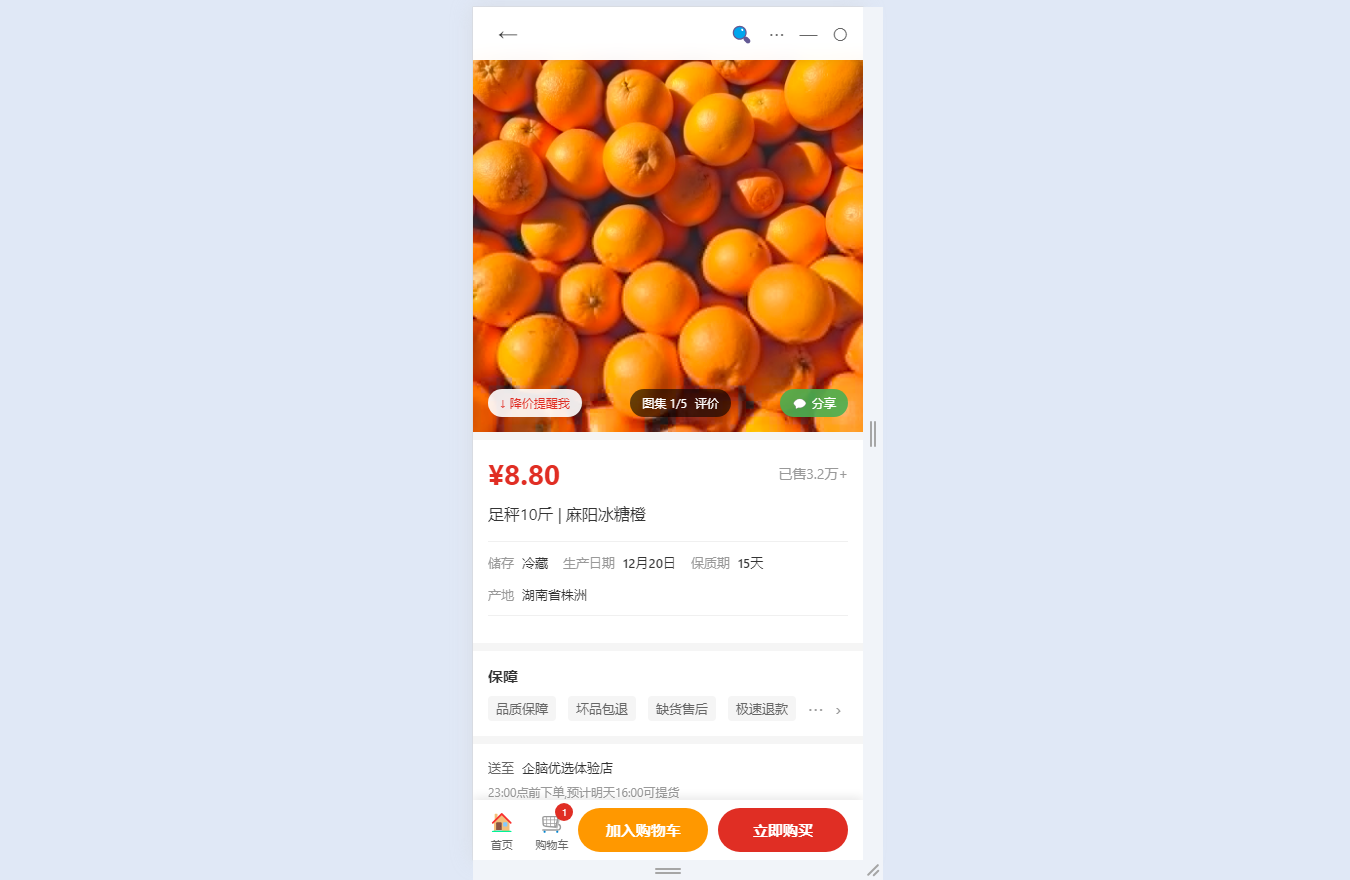The width and height of the screenshot is (1350, 880).
Task: Expand the 保障 guarantees details
Action: click(x=838, y=710)
